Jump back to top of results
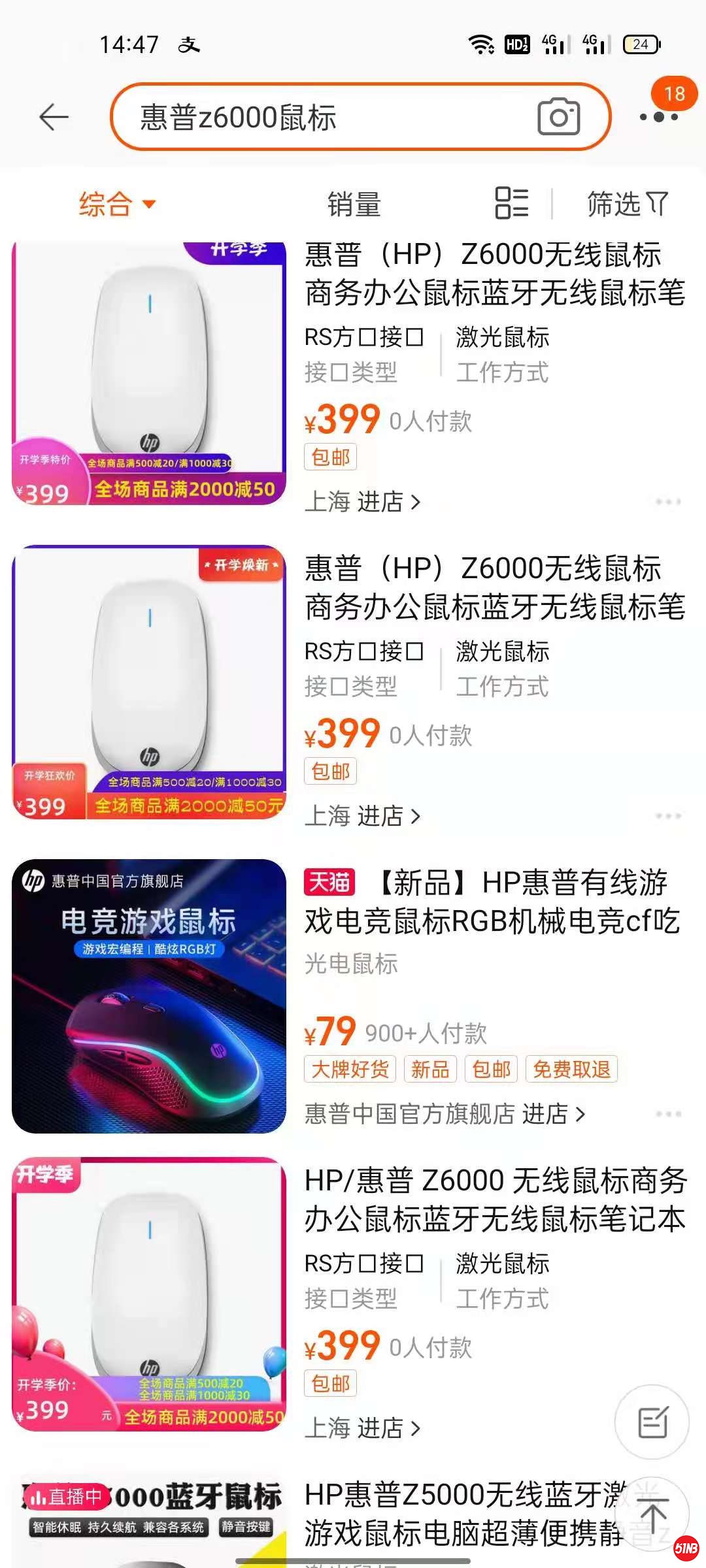Viewport: 706px width, 1568px height. (652, 1513)
